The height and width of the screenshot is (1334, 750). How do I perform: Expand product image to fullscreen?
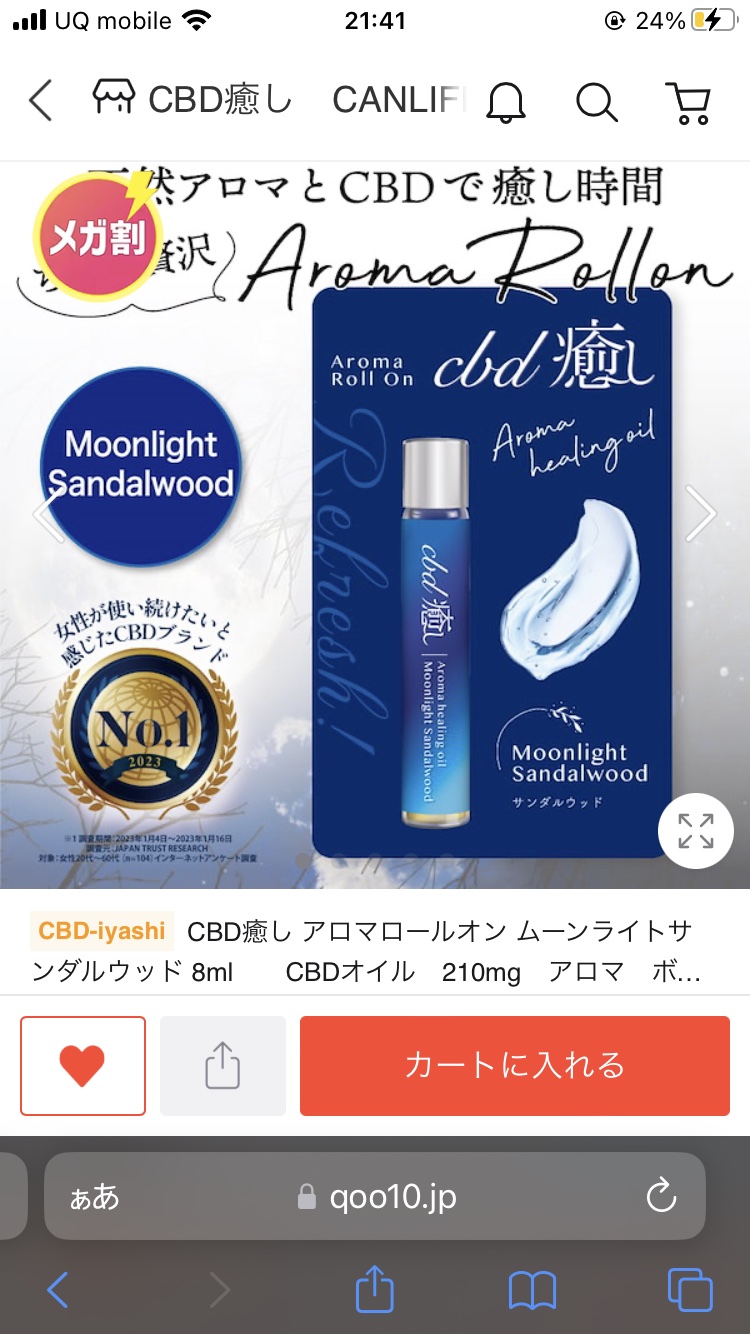click(696, 831)
